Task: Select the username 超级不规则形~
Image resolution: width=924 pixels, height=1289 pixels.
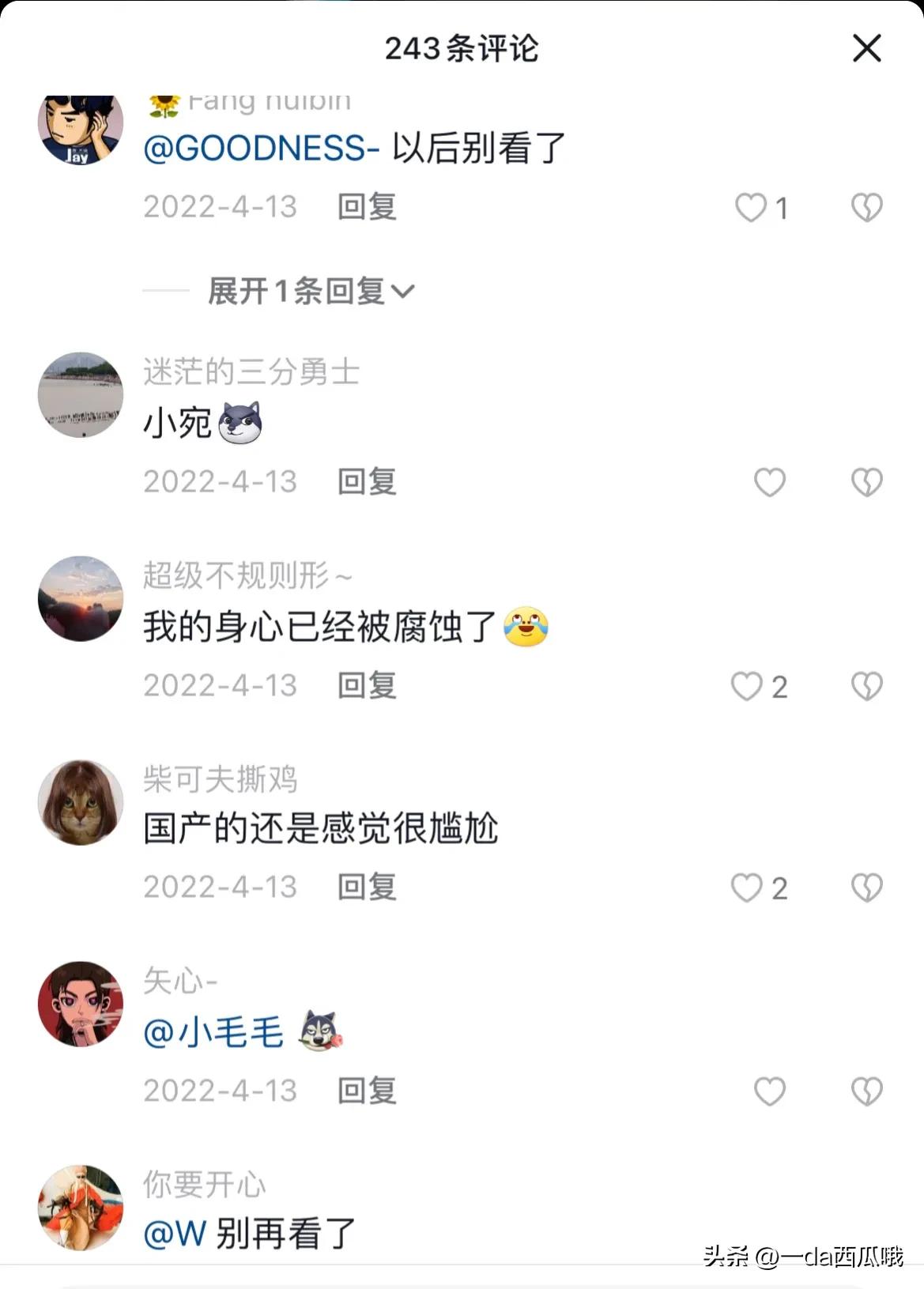Action: point(247,576)
